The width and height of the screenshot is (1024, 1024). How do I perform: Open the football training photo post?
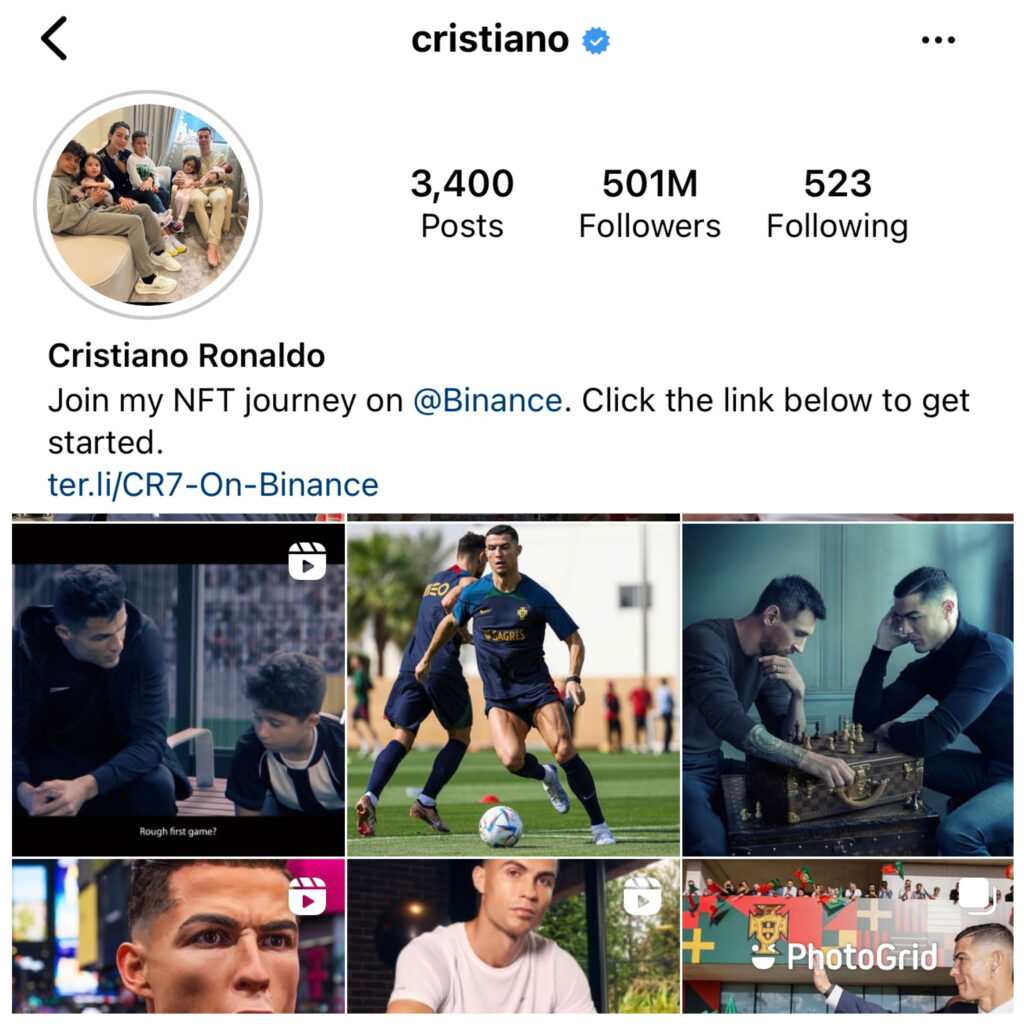pyautogui.click(x=513, y=690)
